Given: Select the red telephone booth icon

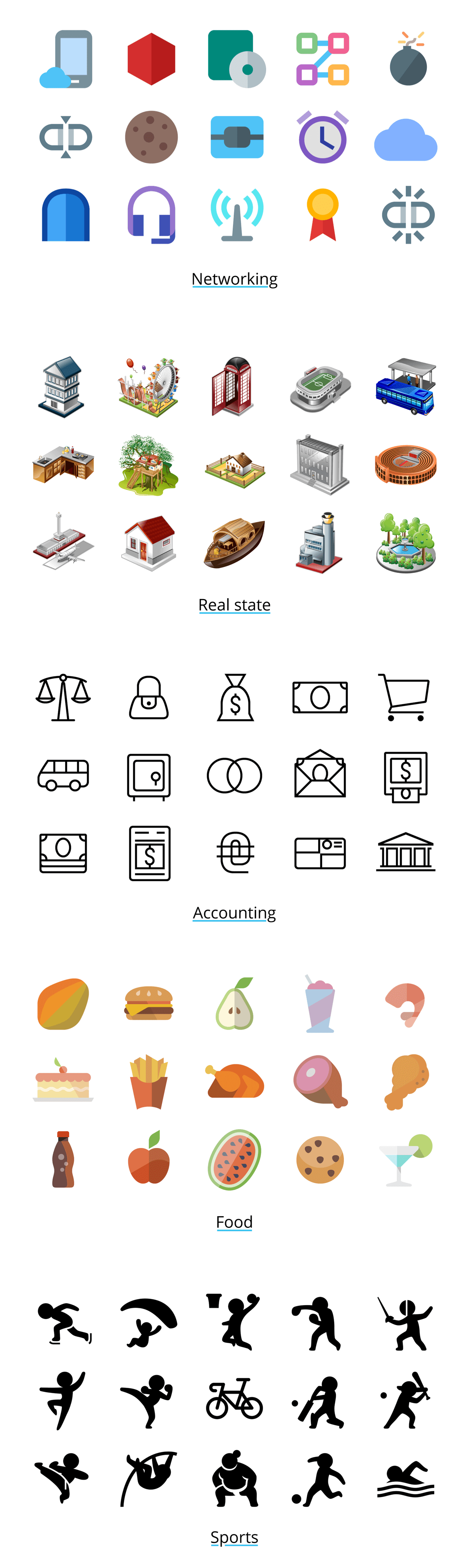Looking at the screenshot, I should tap(233, 386).
